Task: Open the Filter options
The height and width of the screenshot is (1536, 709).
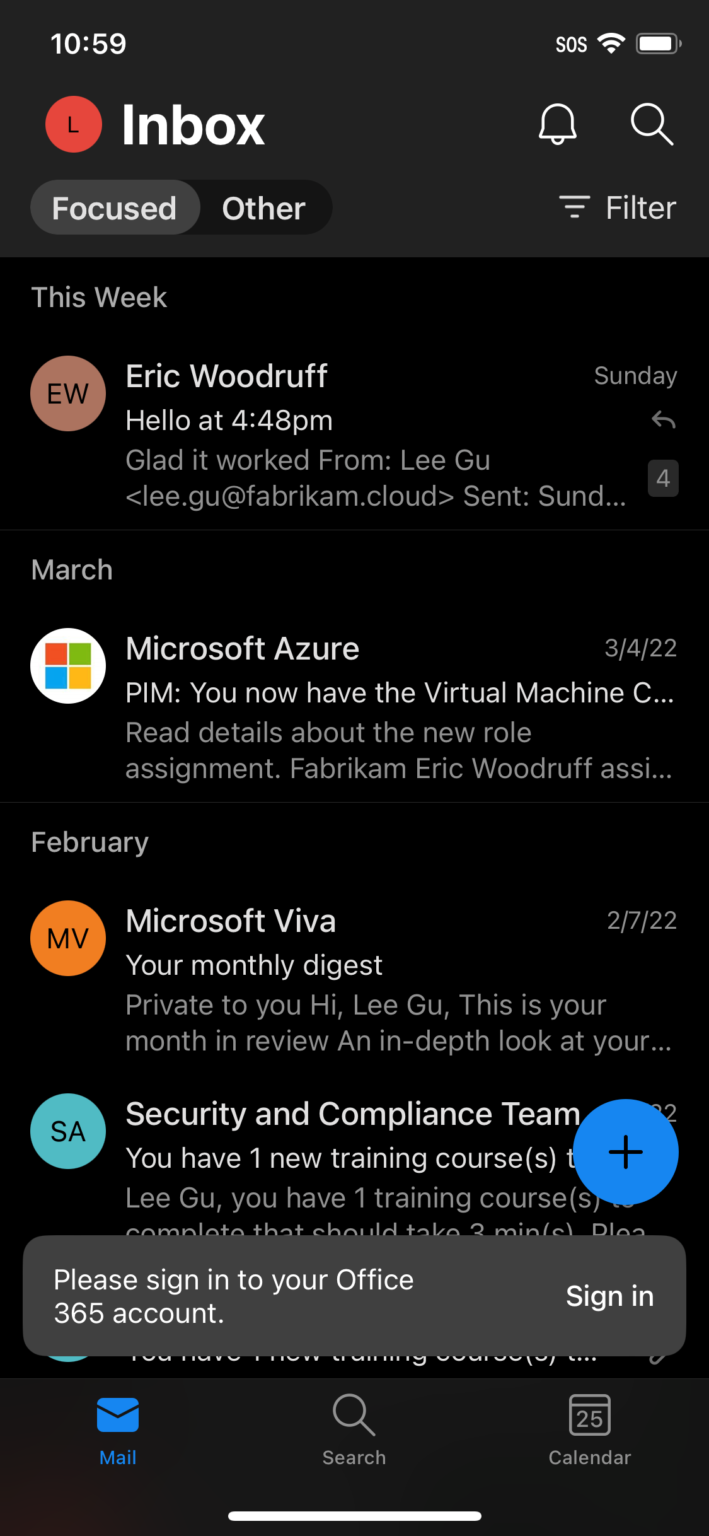Action: tap(617, 208)
